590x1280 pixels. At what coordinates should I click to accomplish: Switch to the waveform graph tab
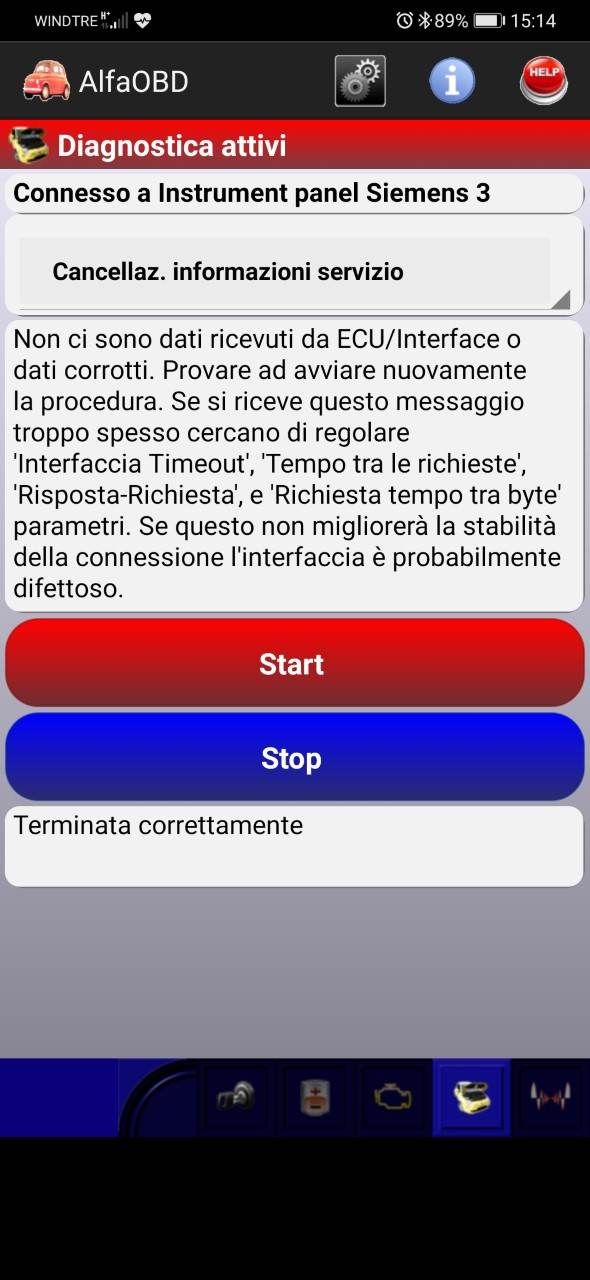[551, 1098]
